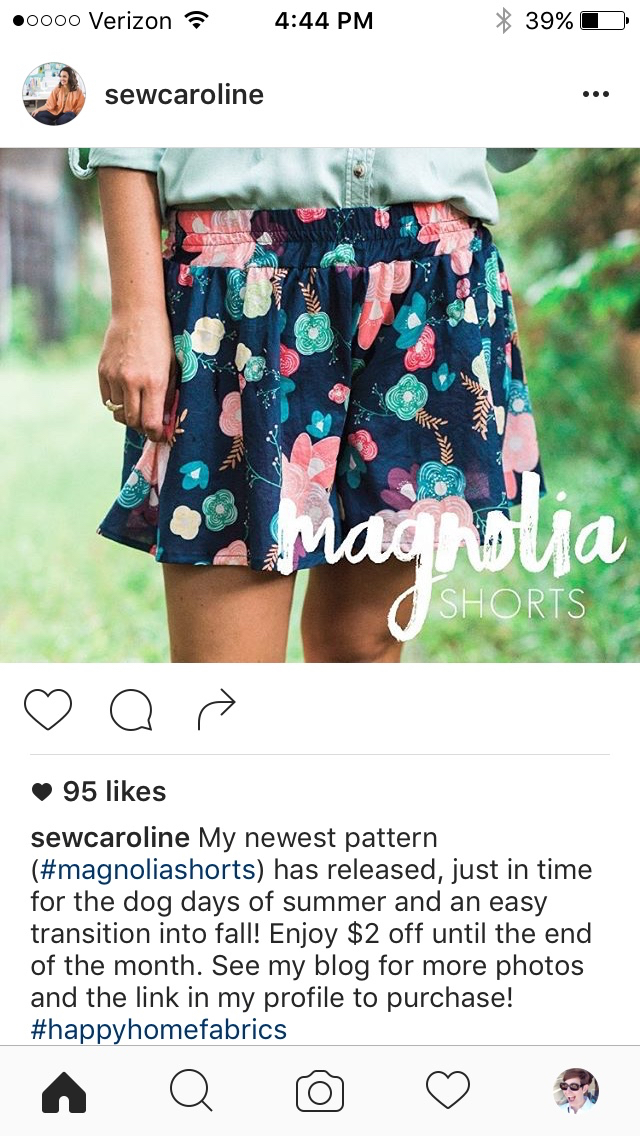Open sewcaroline's profile picture at top
This screenshot has height=1136, width=640.
[54, 95]
